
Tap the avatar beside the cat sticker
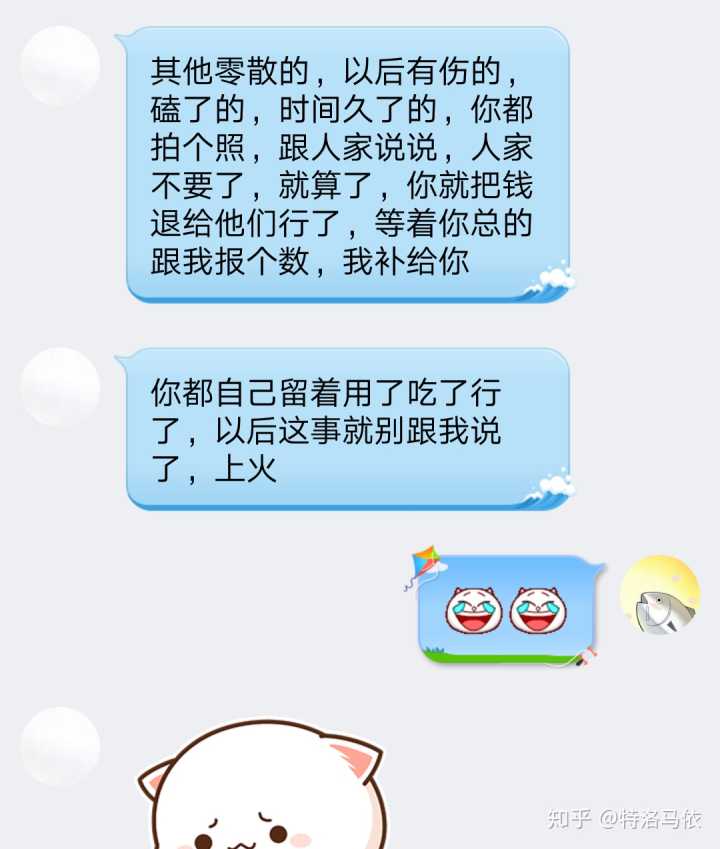pyautogui.click(x=60, y=747)
